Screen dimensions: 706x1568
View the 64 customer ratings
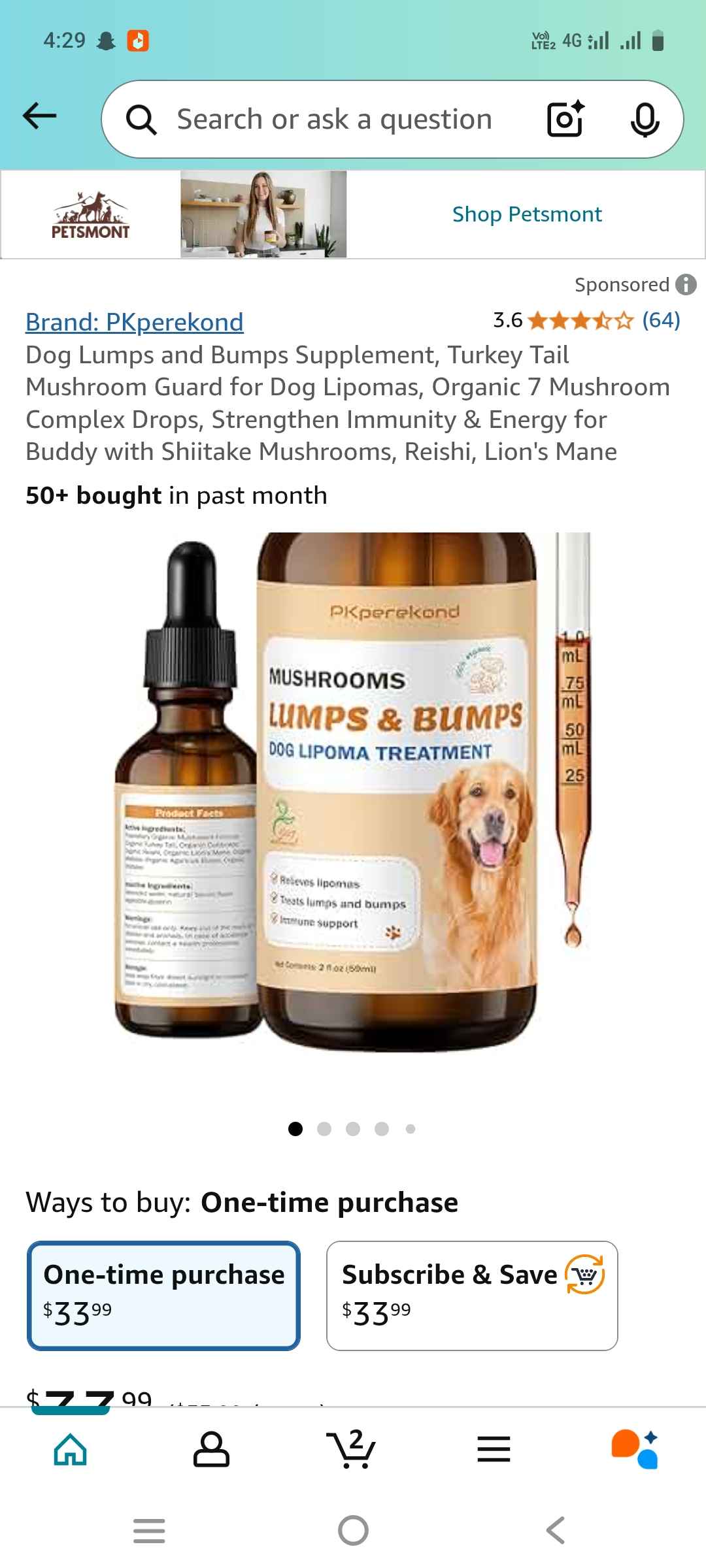660,320
